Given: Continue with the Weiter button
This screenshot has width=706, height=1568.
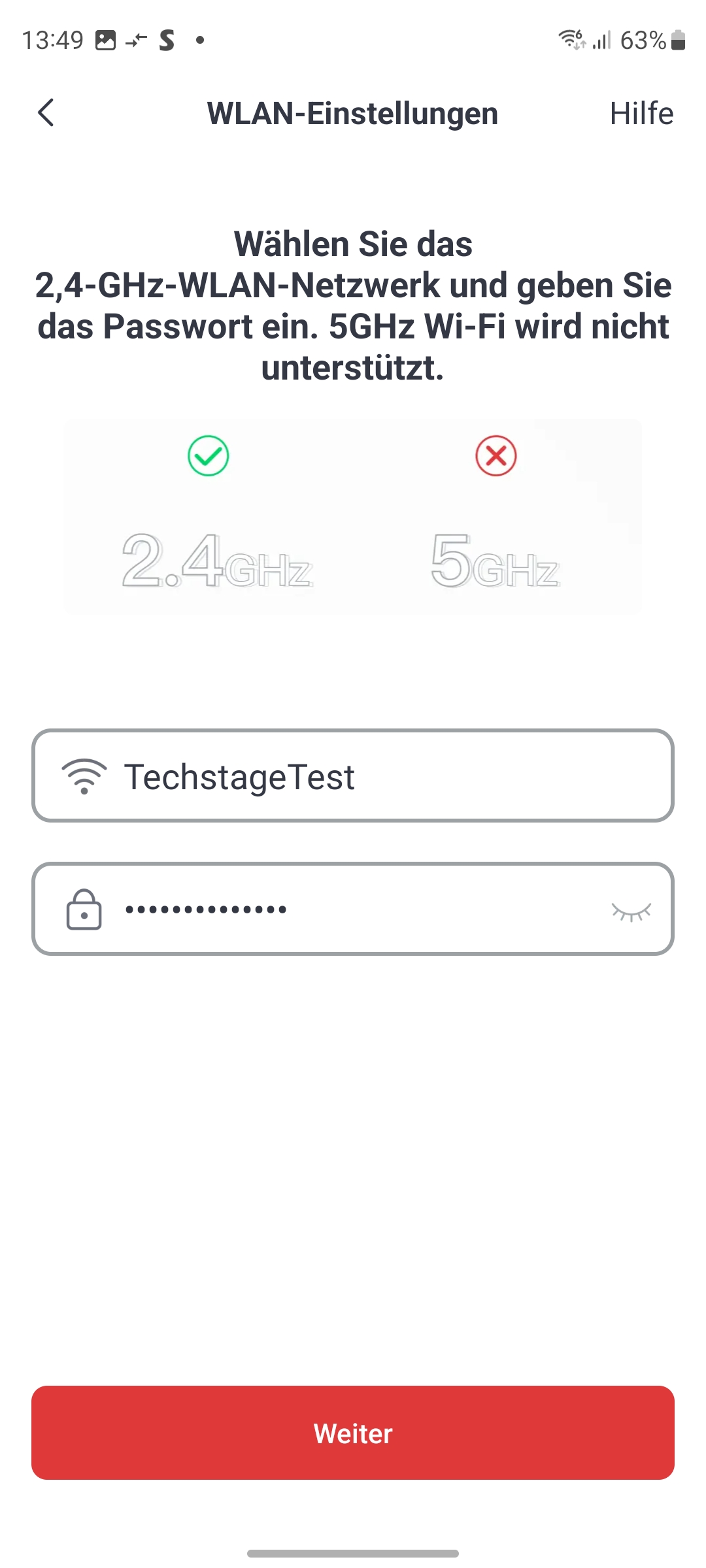Looking at the screenshot, I should click(x=353, y=1433).
